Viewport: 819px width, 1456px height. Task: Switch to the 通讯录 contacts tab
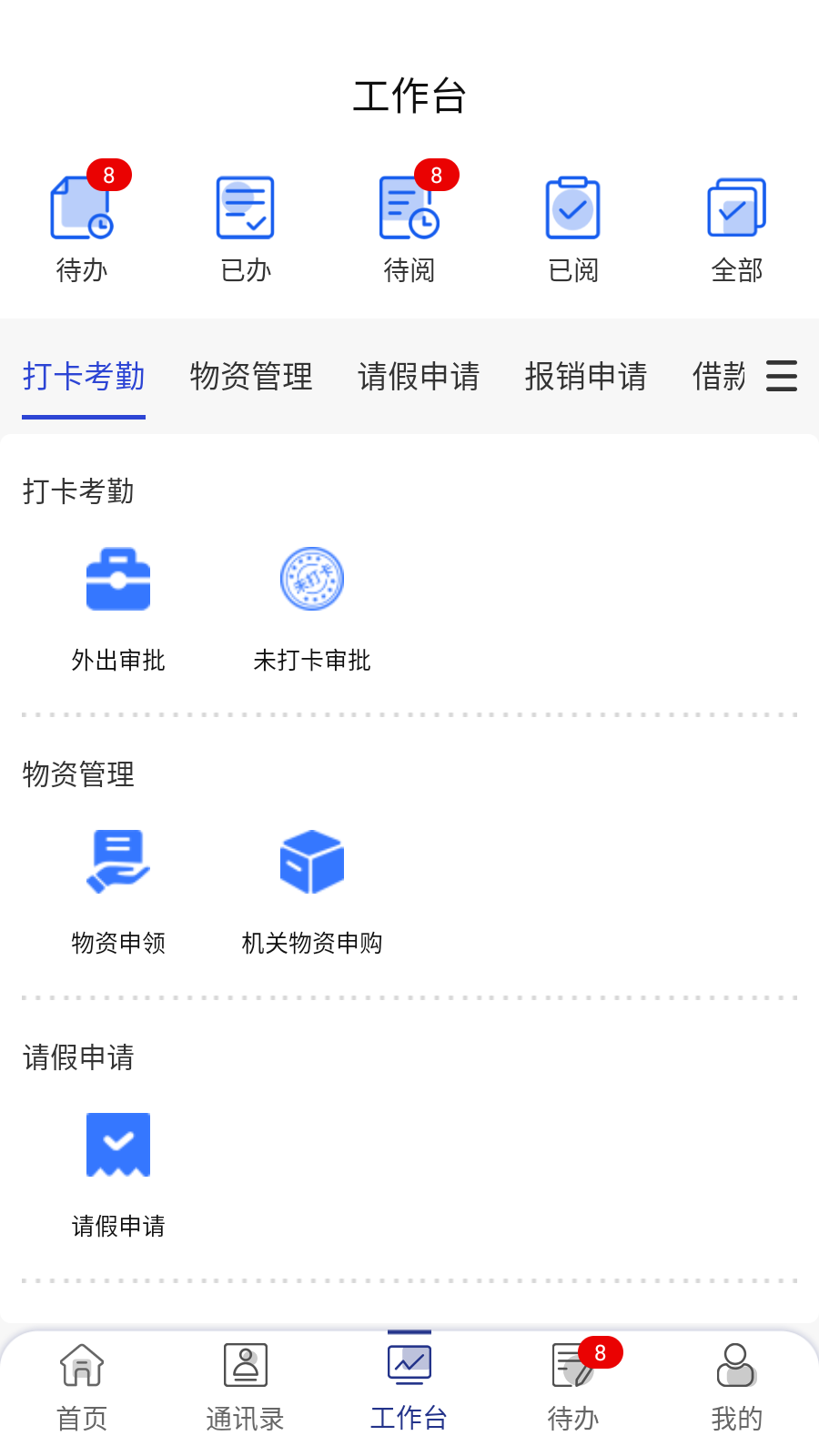pyautogui.click(x=246, y=1388)
